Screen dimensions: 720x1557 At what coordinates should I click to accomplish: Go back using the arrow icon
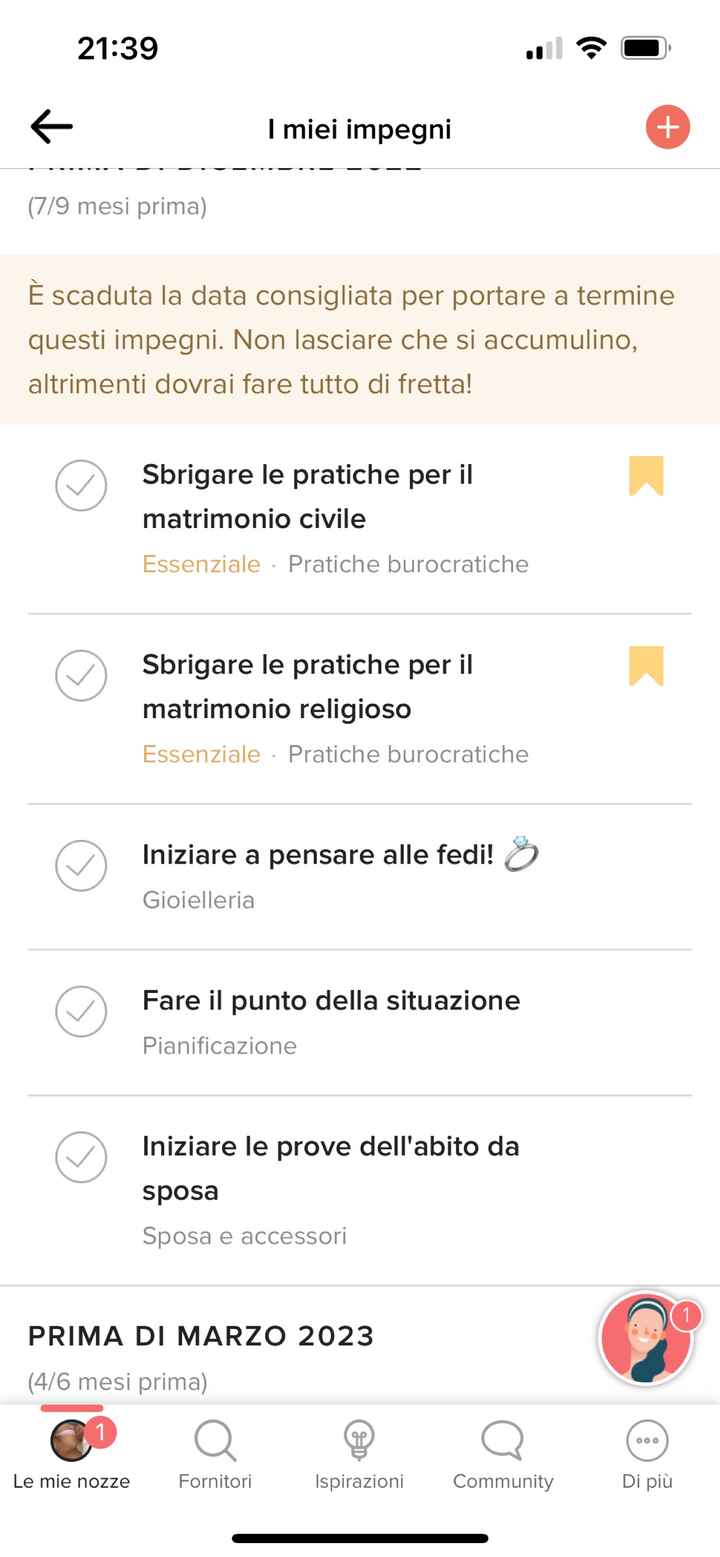(51, 127)
